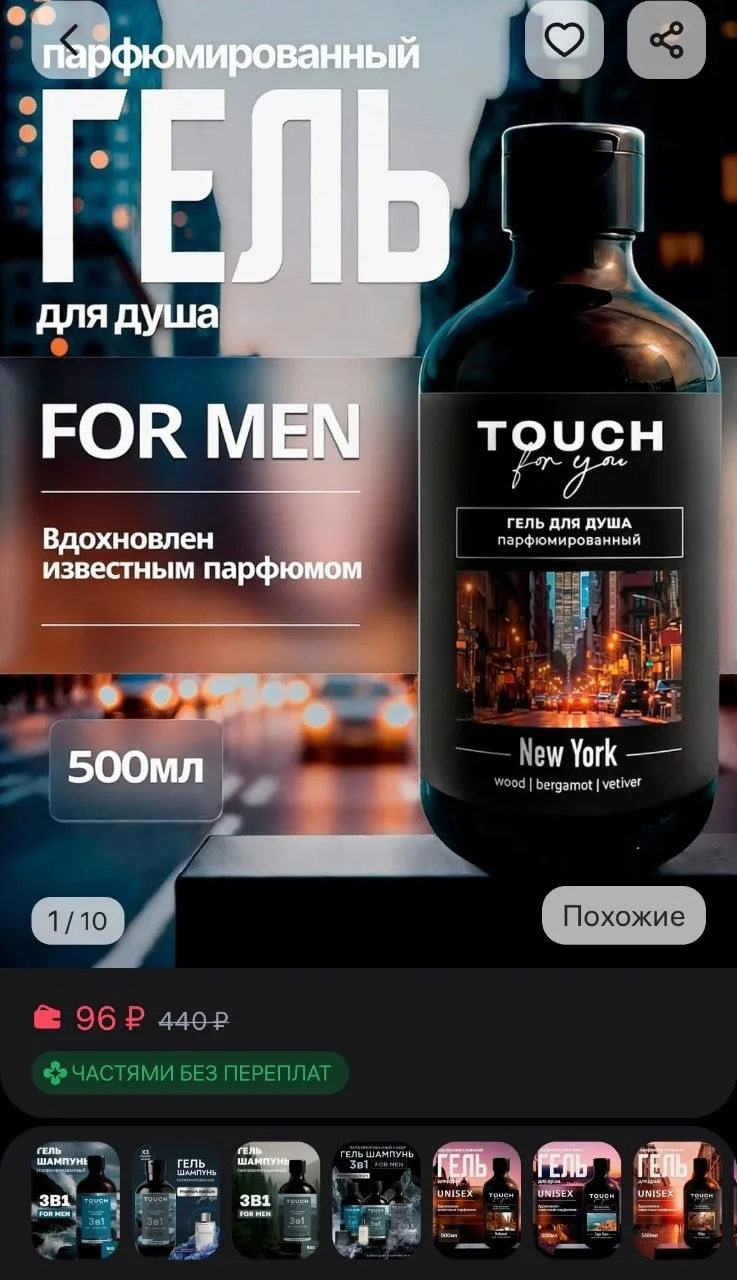Open the Частями без переплат installment offer
The width and height of the screenshot is (737, 1280).
click(190, 1073)
